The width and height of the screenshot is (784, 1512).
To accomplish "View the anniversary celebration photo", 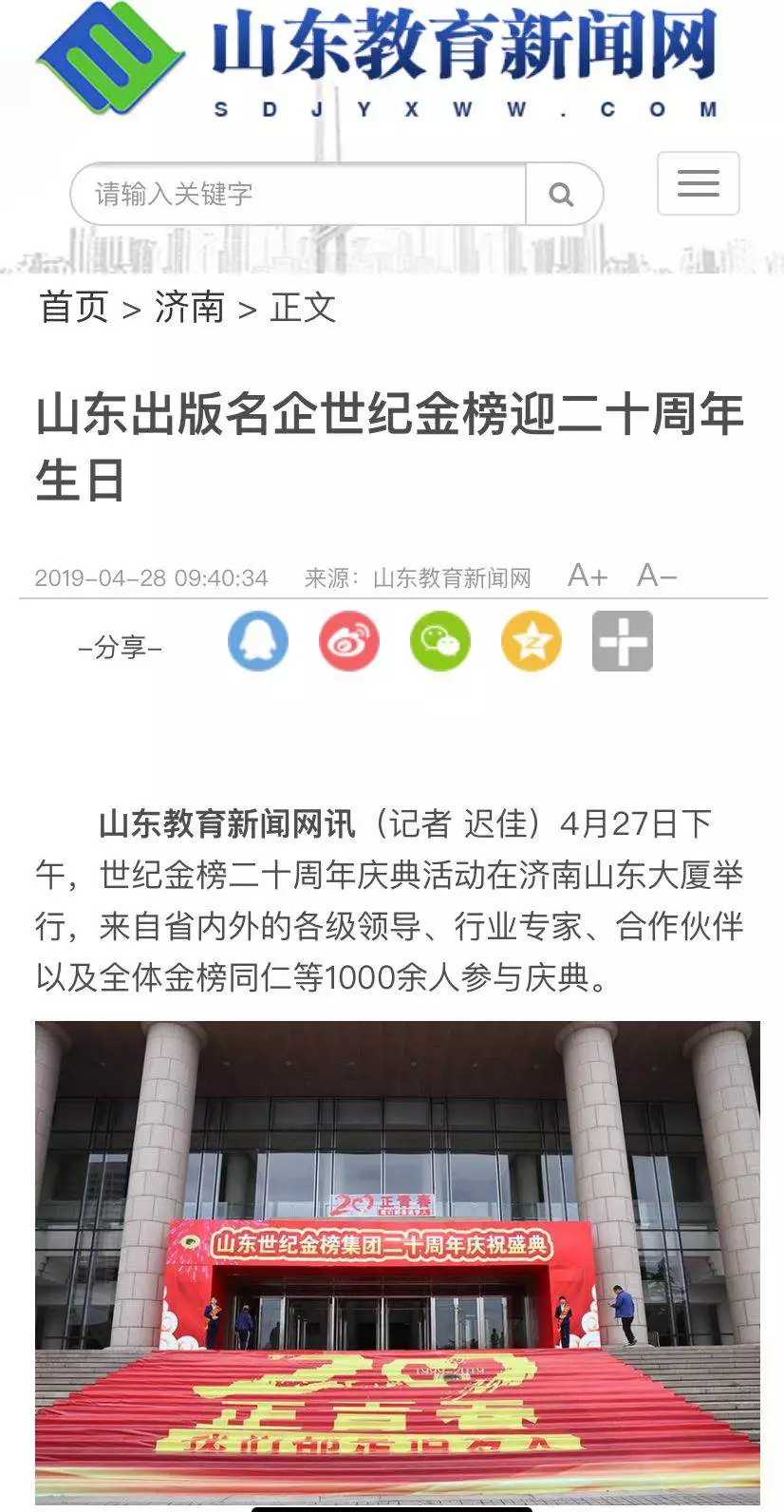I will 397,1263.
